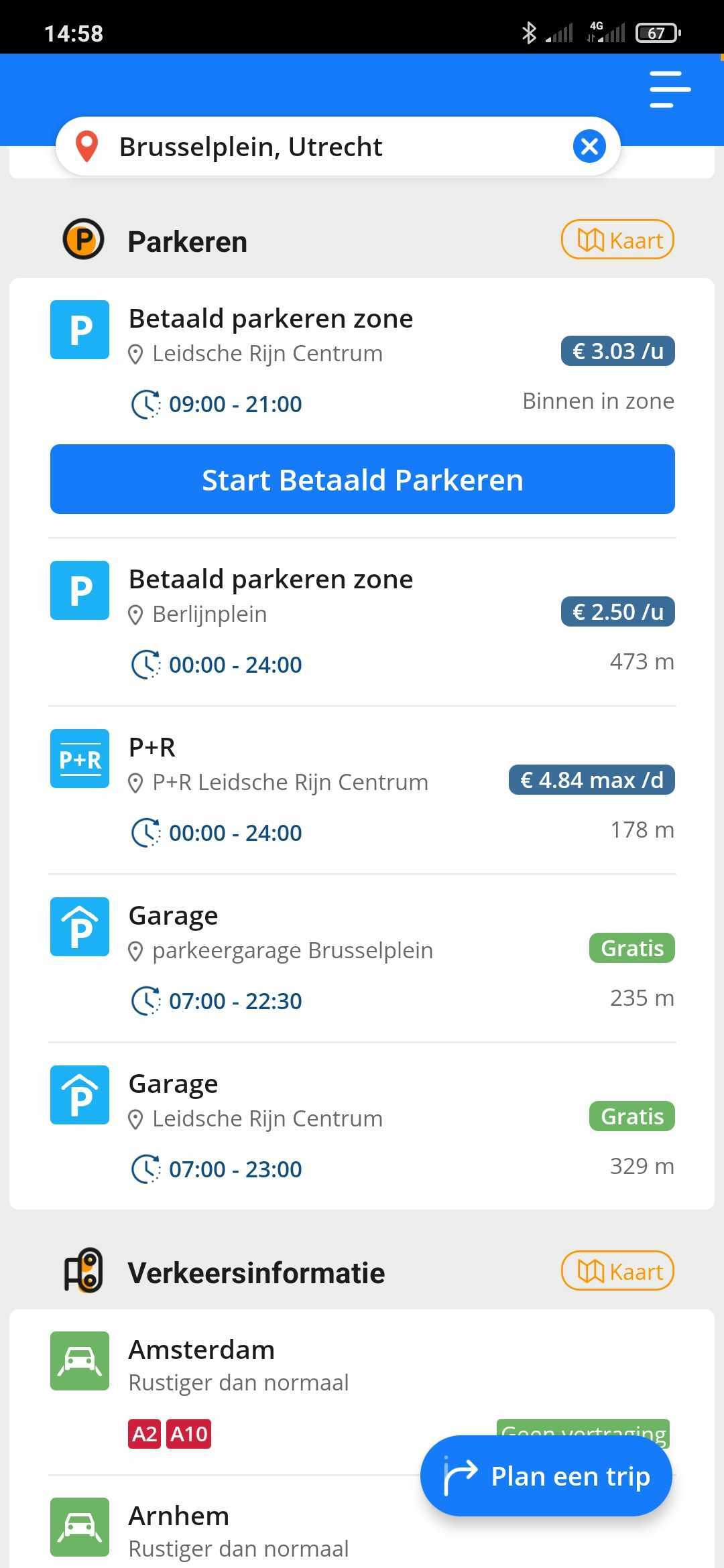Open the Kaart button next to Parkeren
The image size is (724, 1568).
point(617,239)
